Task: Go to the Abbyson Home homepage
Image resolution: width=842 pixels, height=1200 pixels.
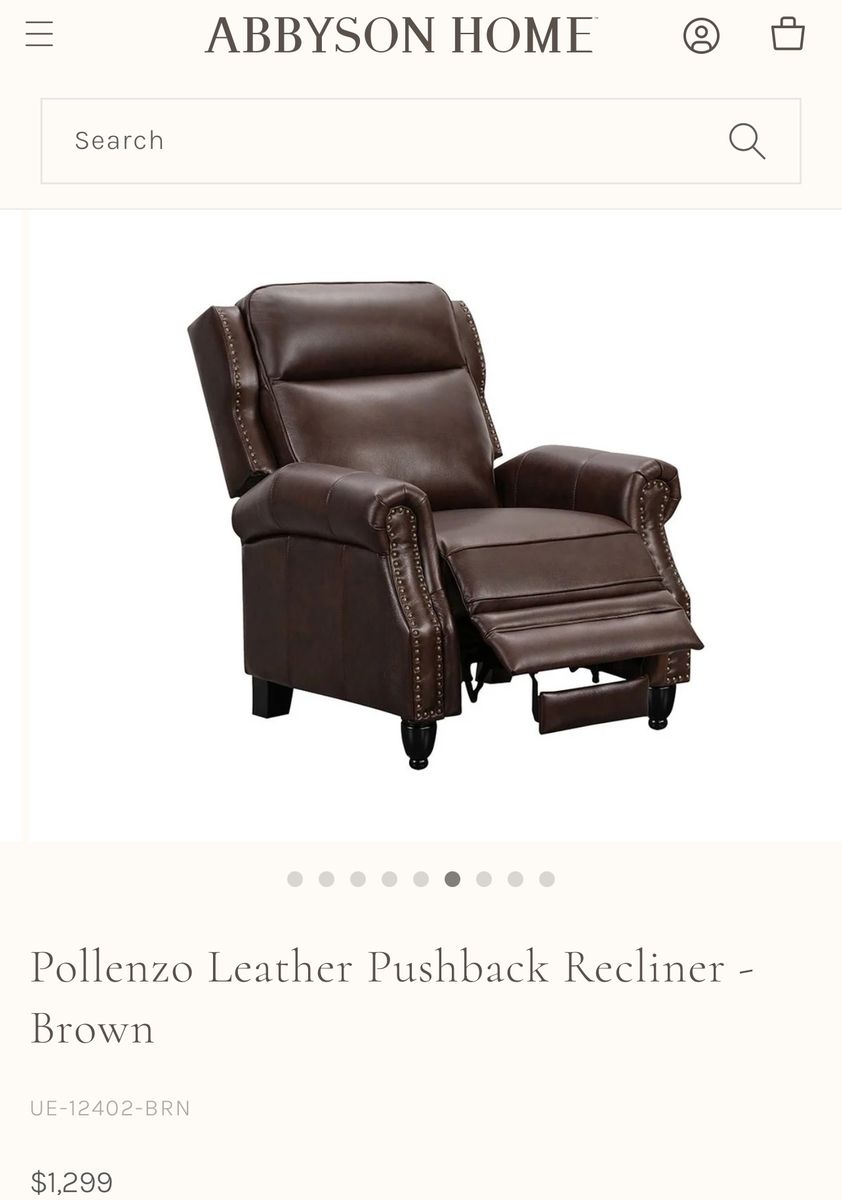Action: (401, 36)
